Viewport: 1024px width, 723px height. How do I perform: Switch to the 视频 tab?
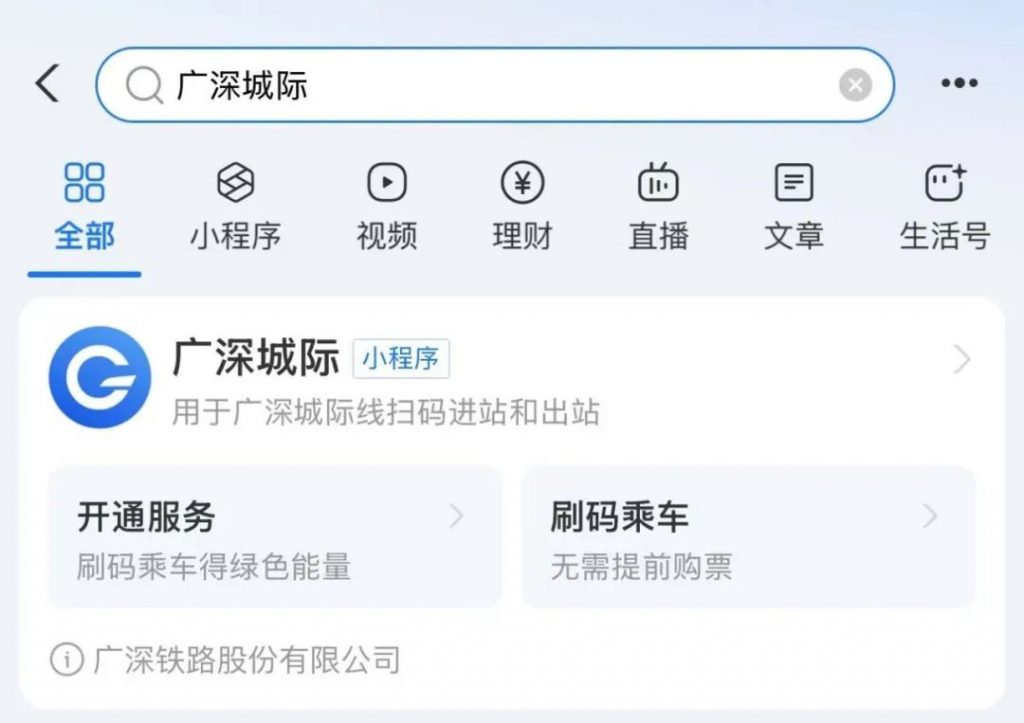click(387, 208)
